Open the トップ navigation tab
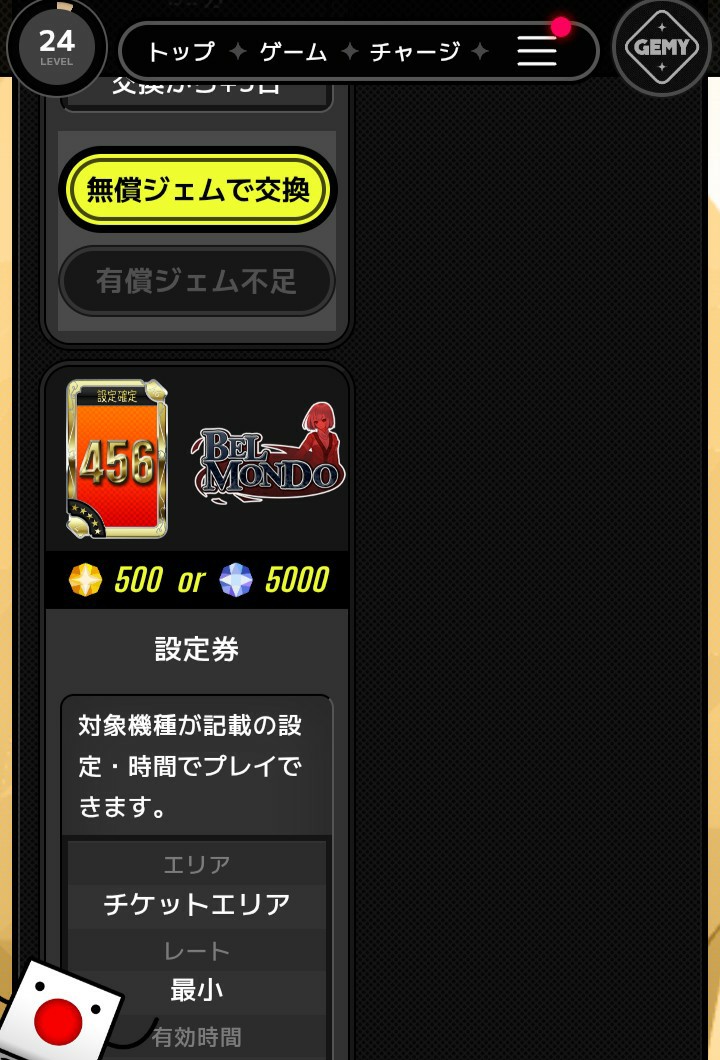 click(181, 52)
